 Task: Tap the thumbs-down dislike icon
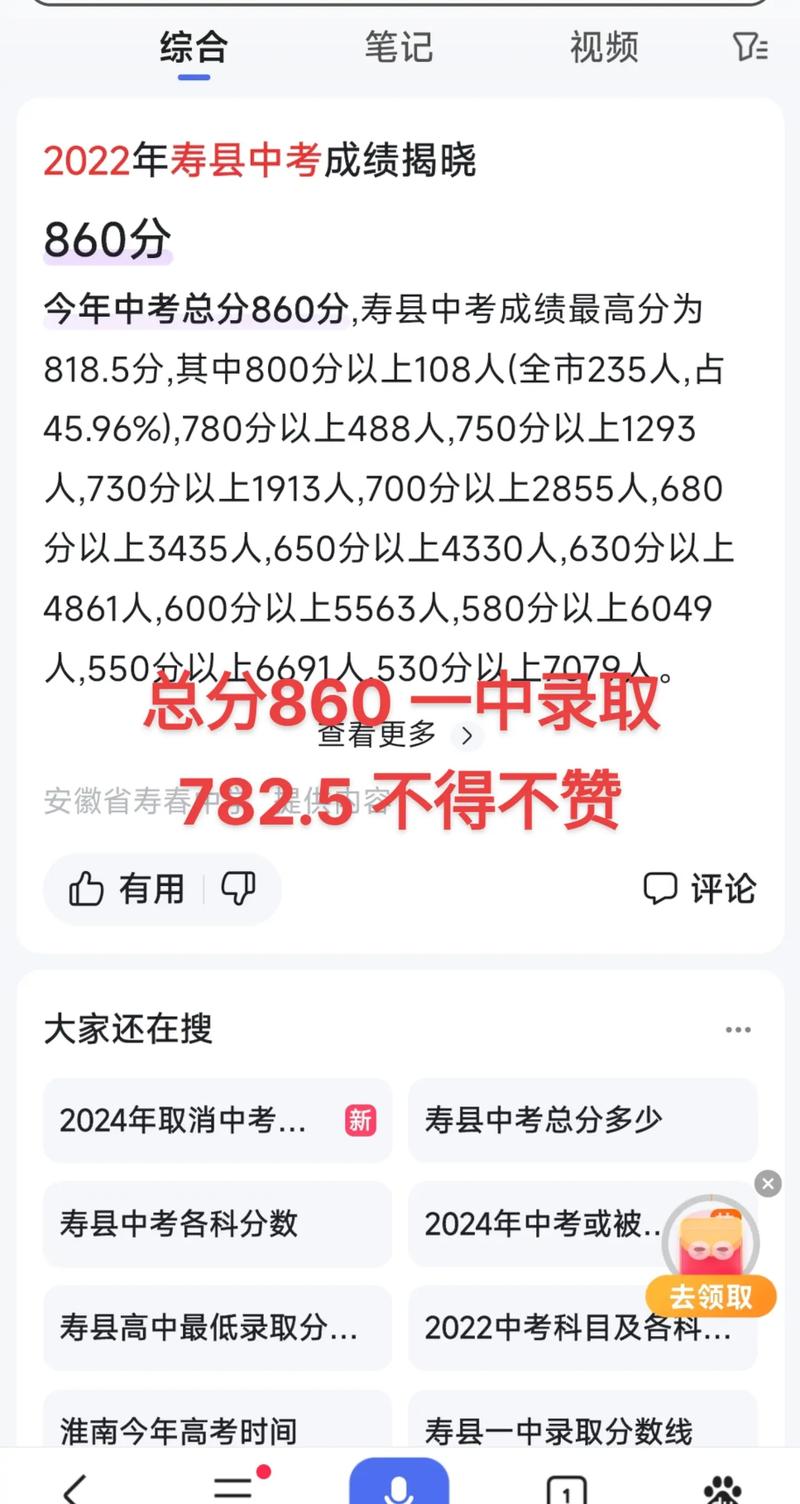pos(238,888)
